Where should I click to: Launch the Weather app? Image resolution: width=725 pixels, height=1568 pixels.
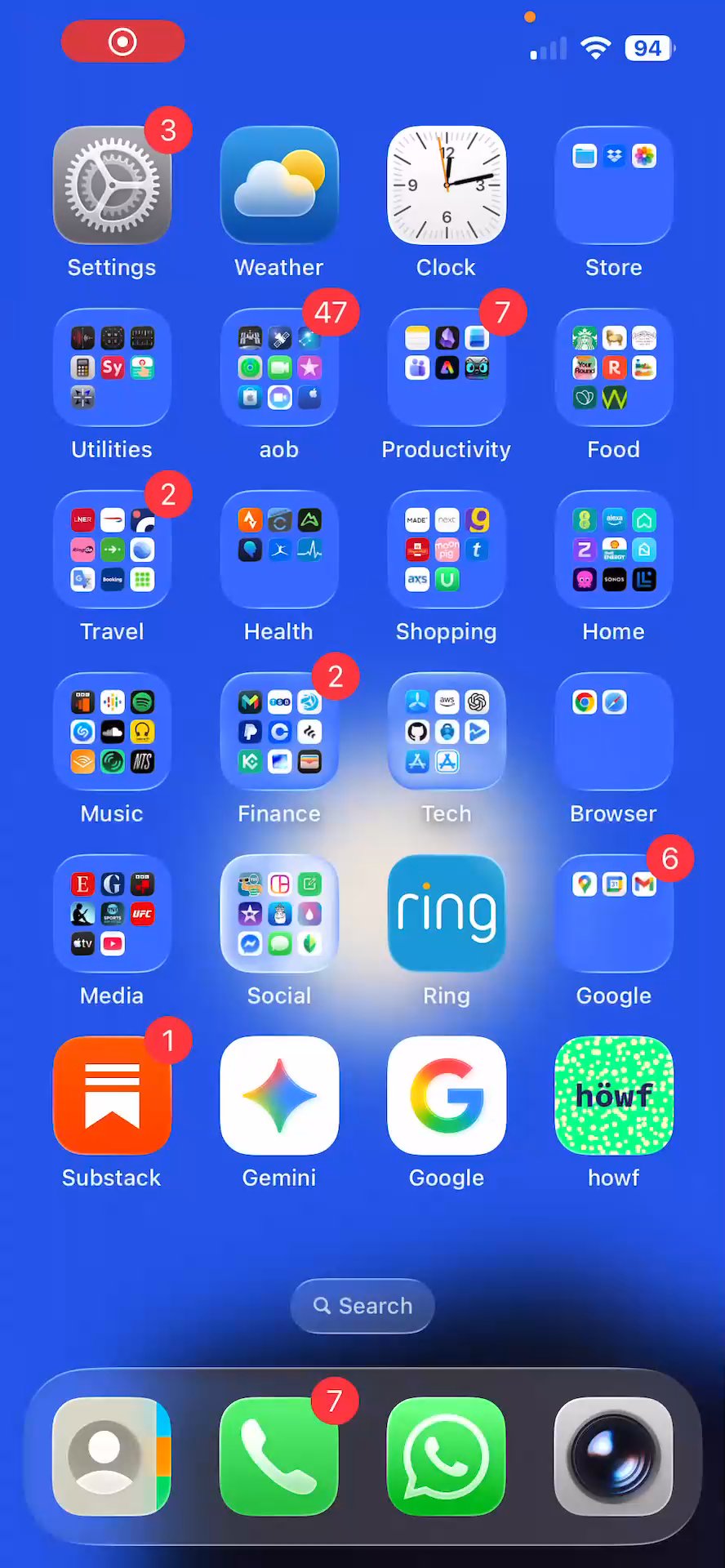pyautogui.click(x=279, y=185)
